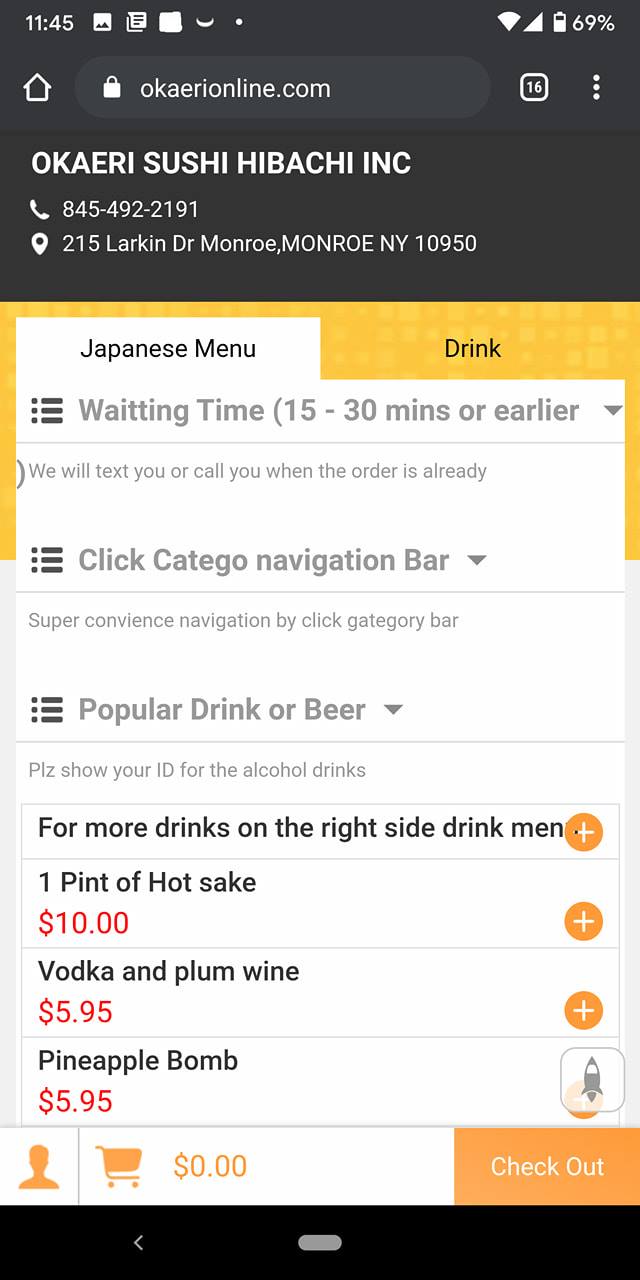Viewport: 640px width, 1280px height.
Task: Go to the browser home page
Action: point(37,88)
